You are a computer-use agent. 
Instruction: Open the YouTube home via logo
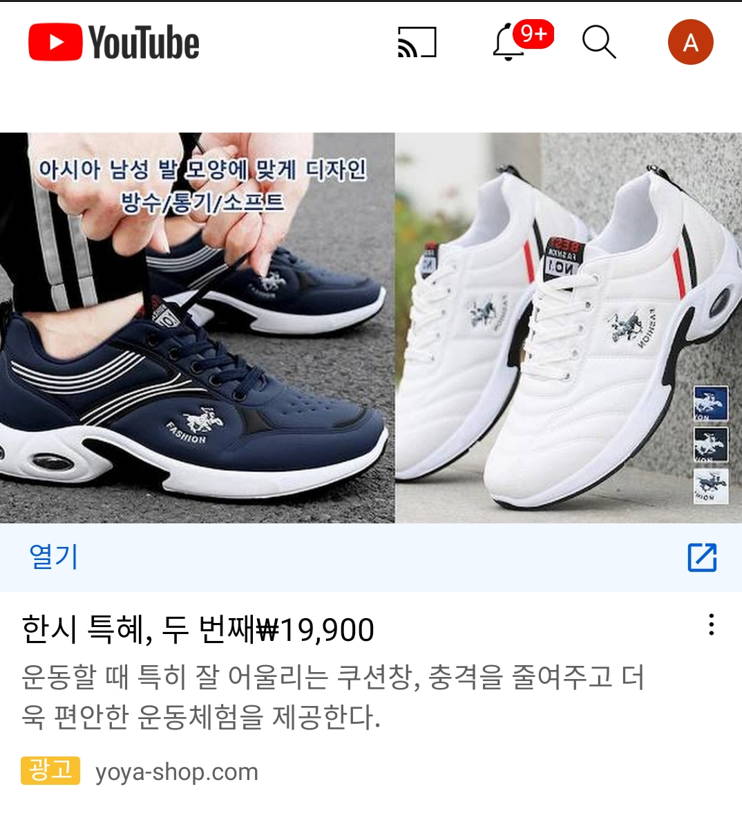[x=115, y=42]
